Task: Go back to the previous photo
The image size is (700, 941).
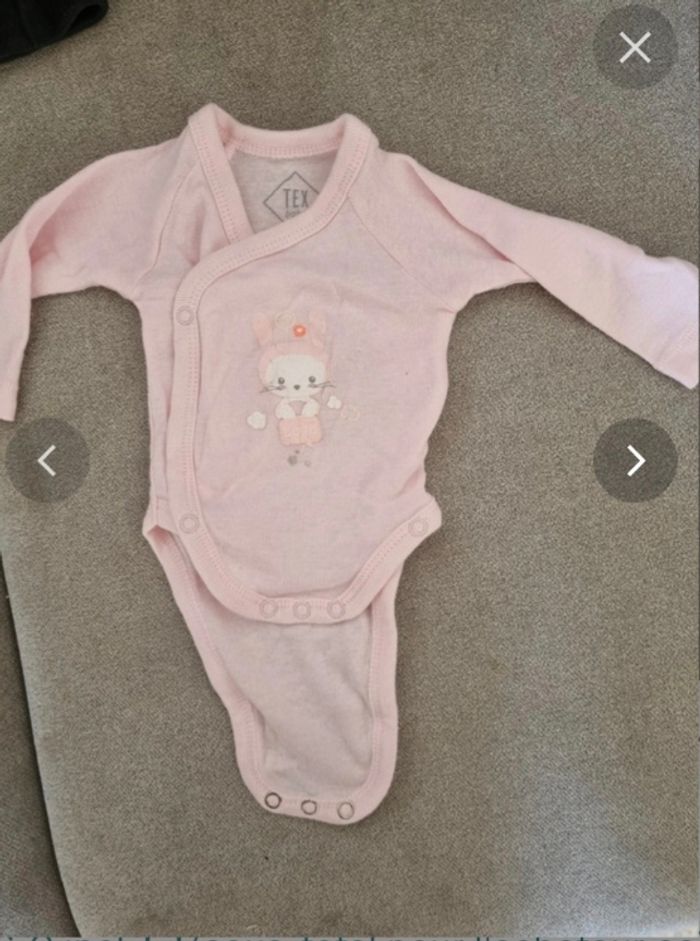Action: (47, 460)
